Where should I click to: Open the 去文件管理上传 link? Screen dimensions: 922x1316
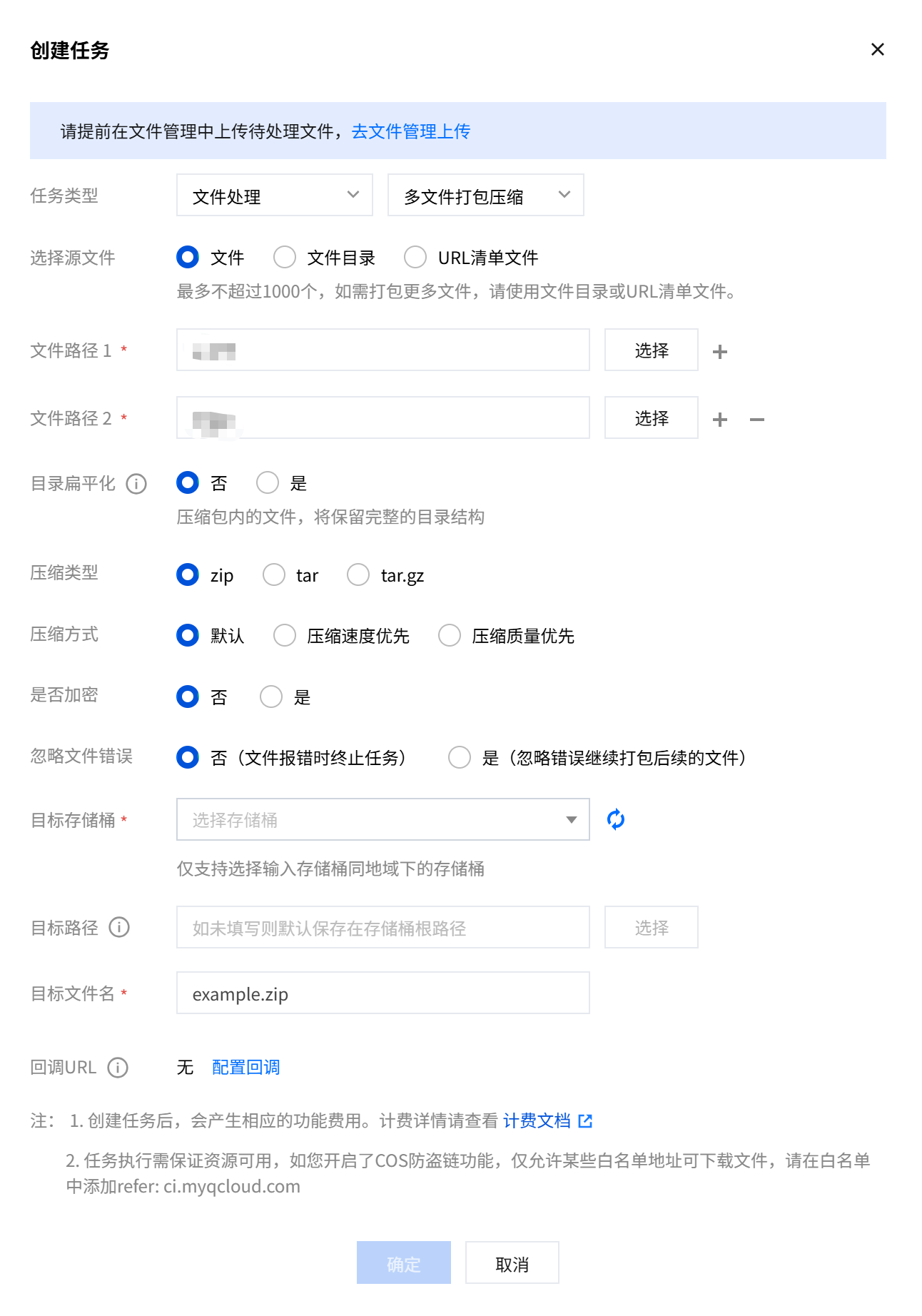[x=410, y=131]
